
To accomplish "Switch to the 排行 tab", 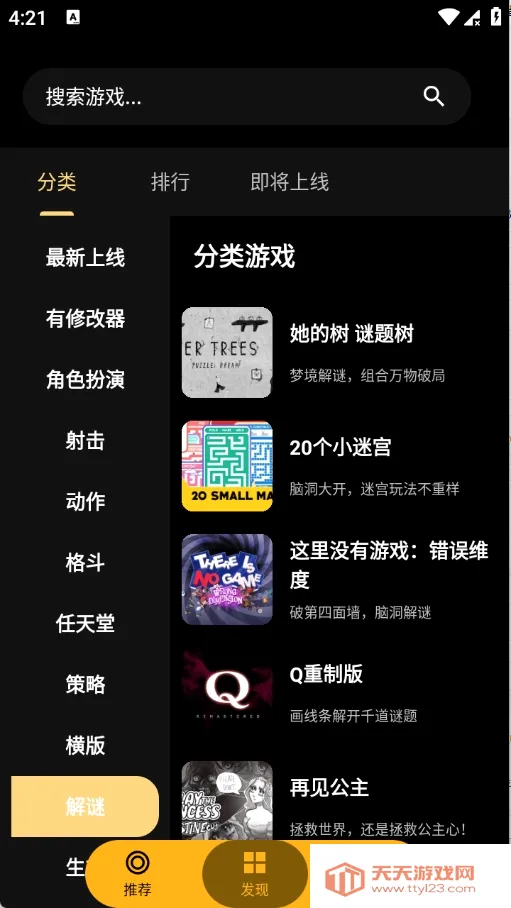I will click(170, 182).
